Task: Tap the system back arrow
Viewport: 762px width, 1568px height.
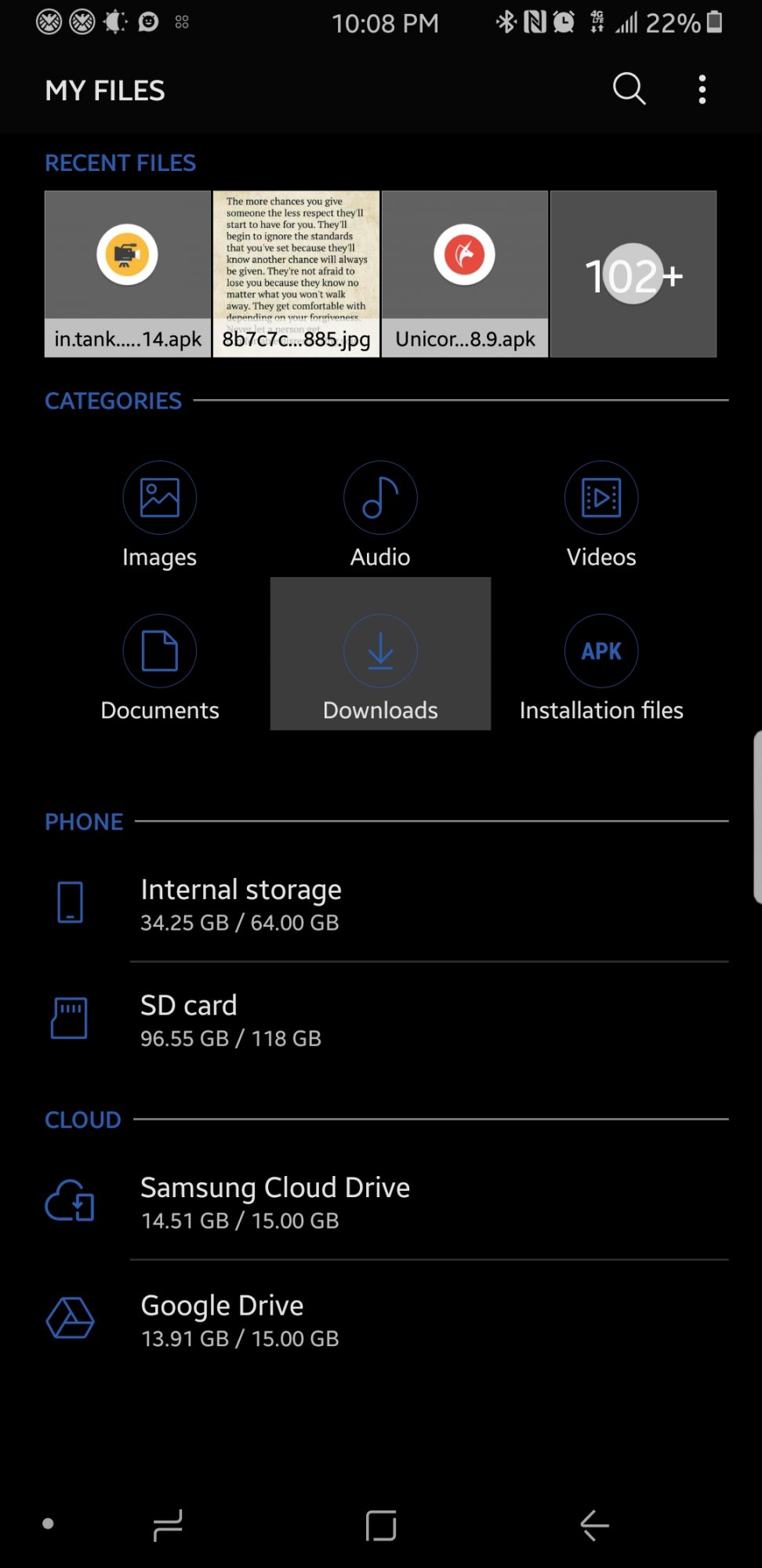Action: coord(594,1525)
